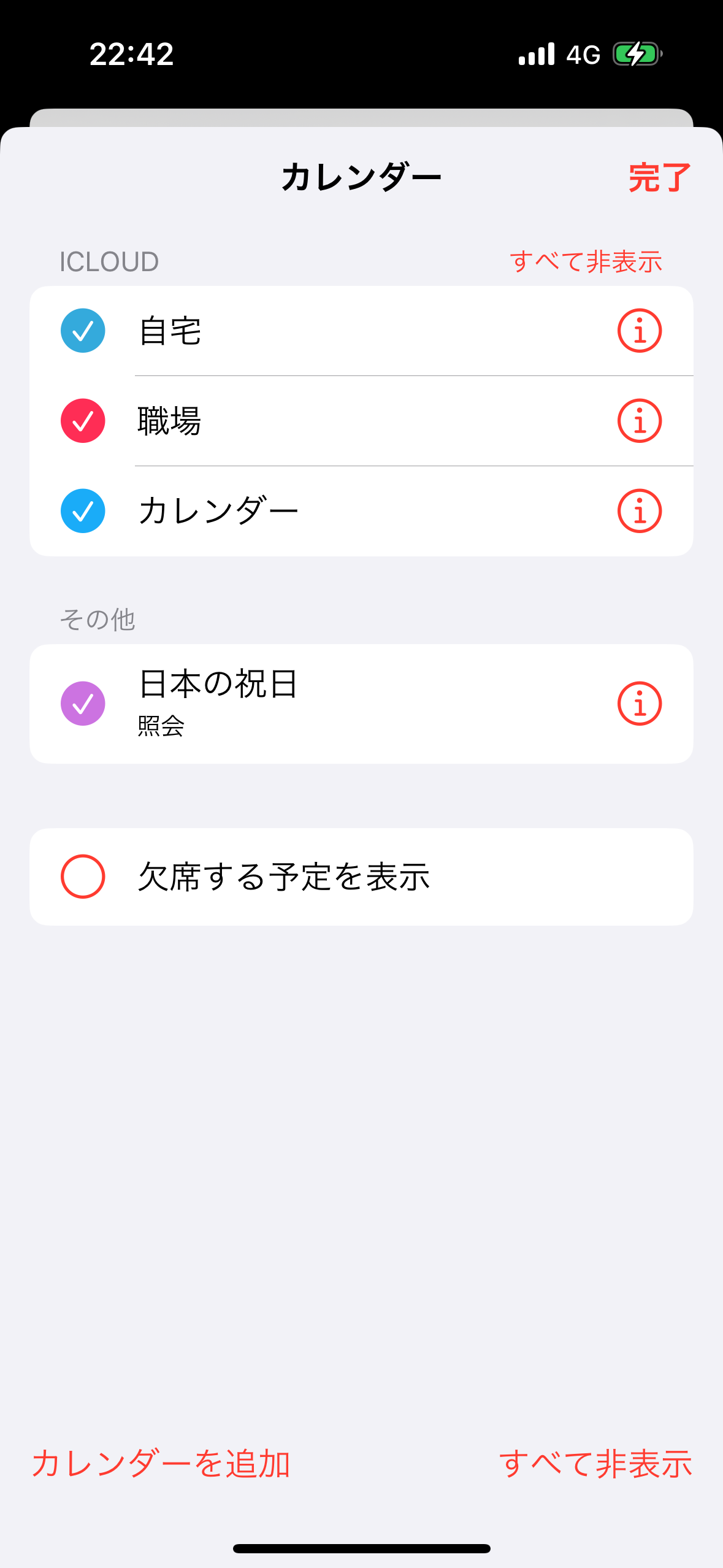Open info for the 自宅 calendar

tap(639, 331)
